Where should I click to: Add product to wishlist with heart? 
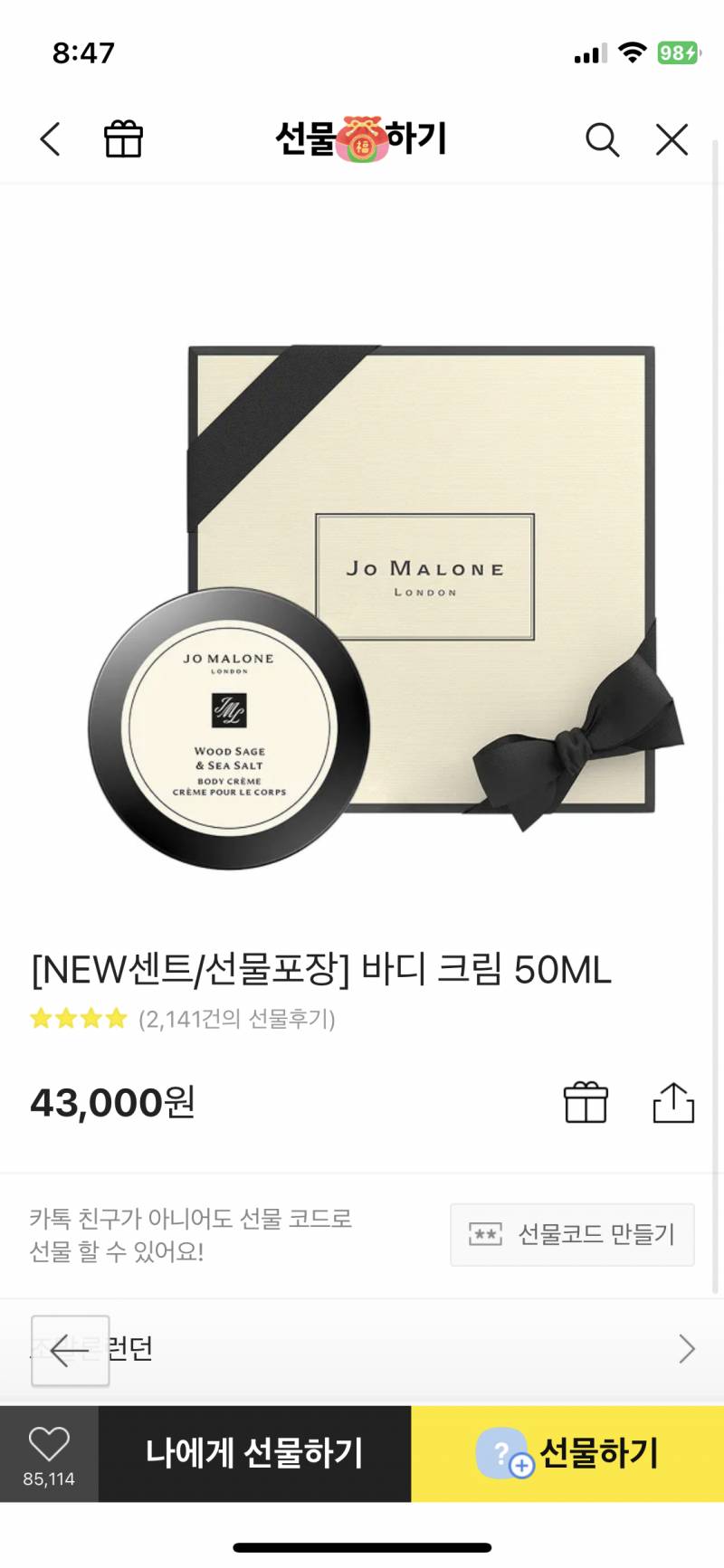[x=49, y=1454]
